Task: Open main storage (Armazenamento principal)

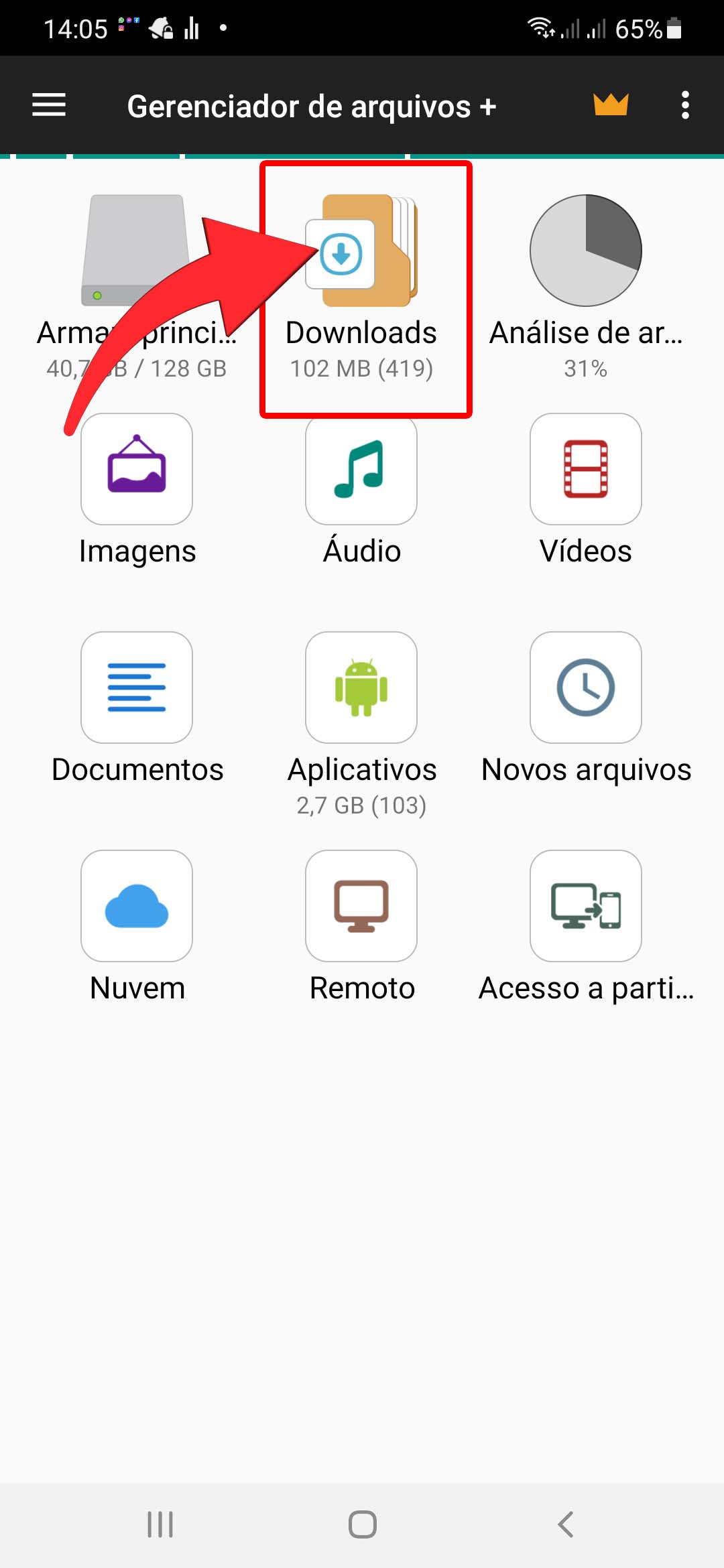Action: [137, 252]
